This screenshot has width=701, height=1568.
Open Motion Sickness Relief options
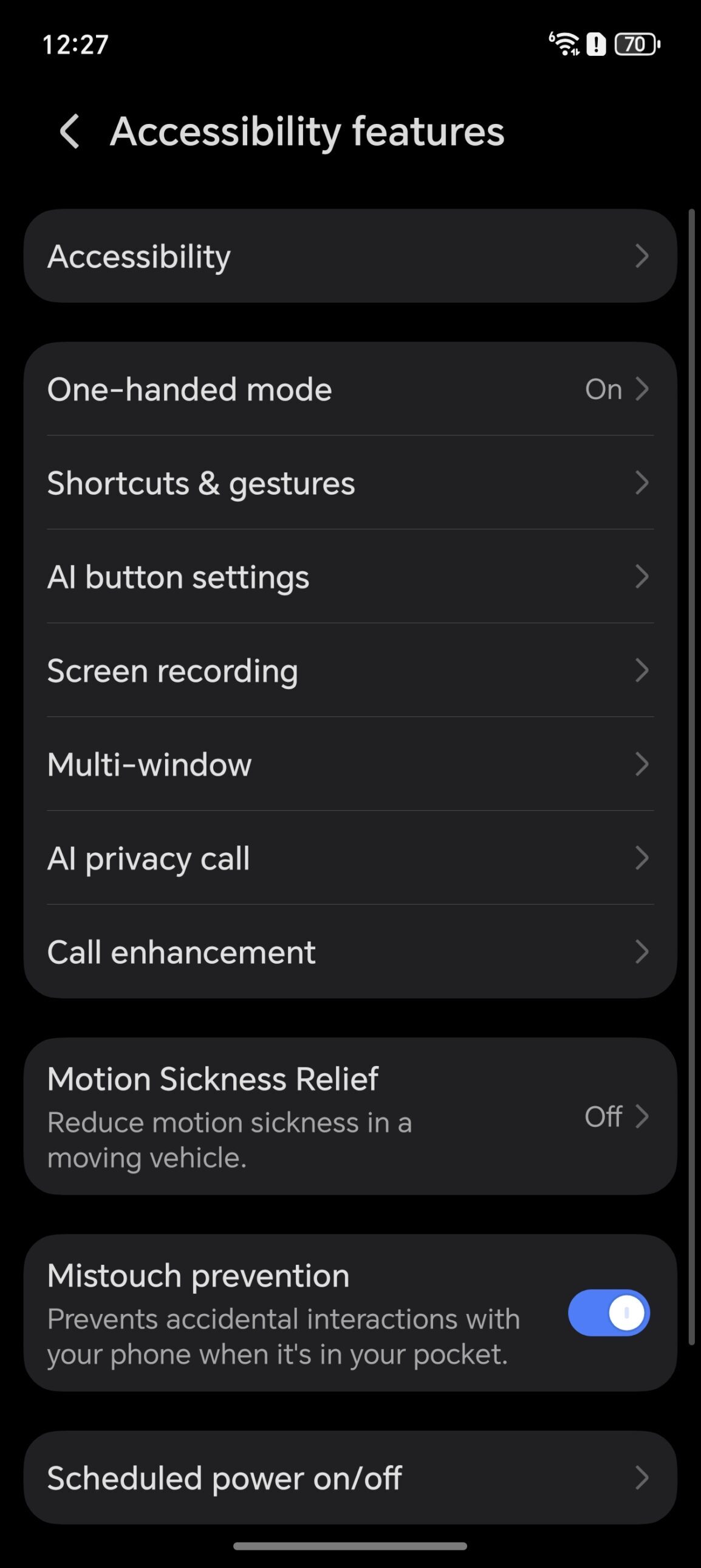pos(350,1116)
